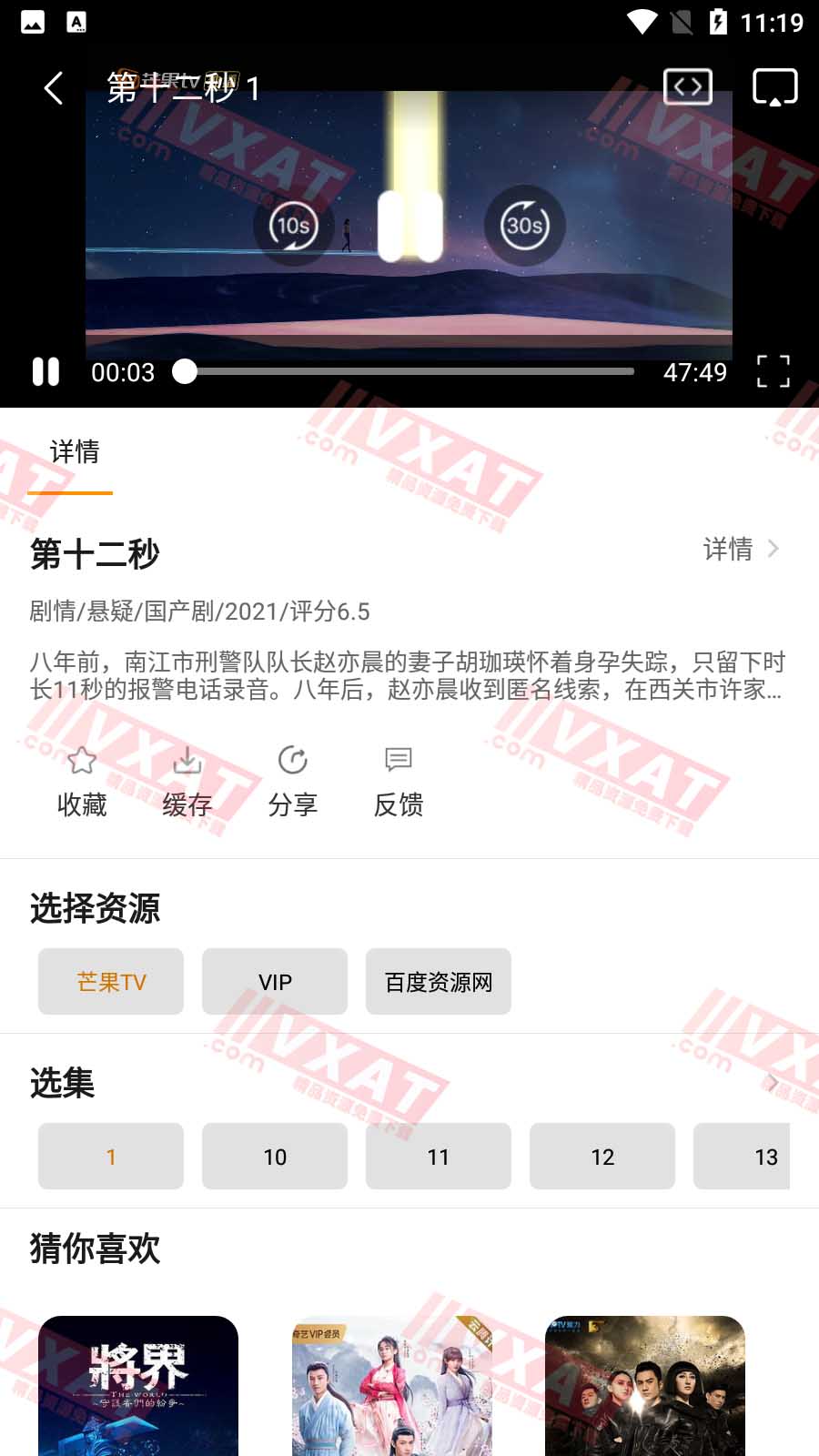Tap the small pause button beside 00:03
This screenshot has width=819, height=1456.
45,371
